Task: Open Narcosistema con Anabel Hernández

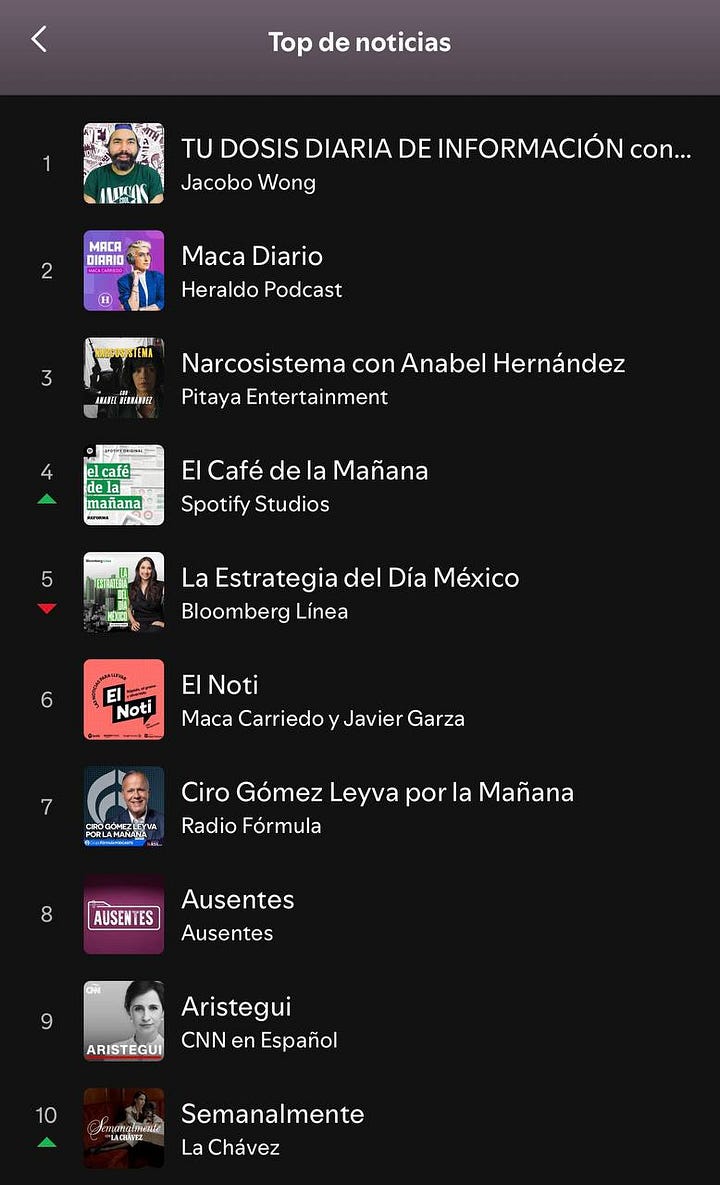Action: [360, 378]
